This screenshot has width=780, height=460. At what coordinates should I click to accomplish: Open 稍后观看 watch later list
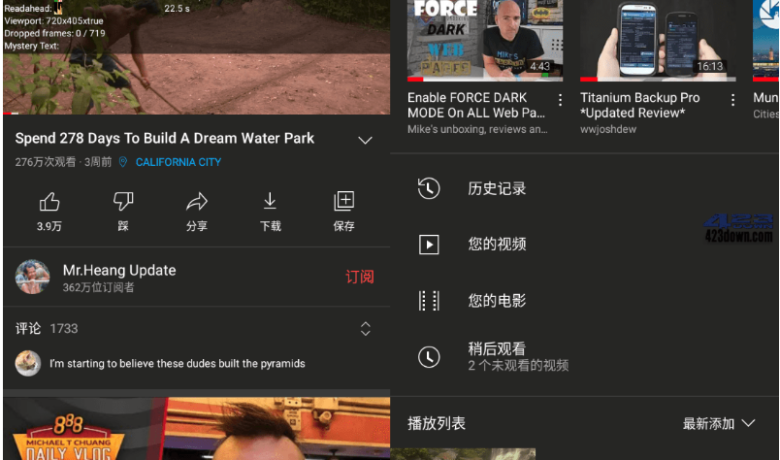coord(496,356)
